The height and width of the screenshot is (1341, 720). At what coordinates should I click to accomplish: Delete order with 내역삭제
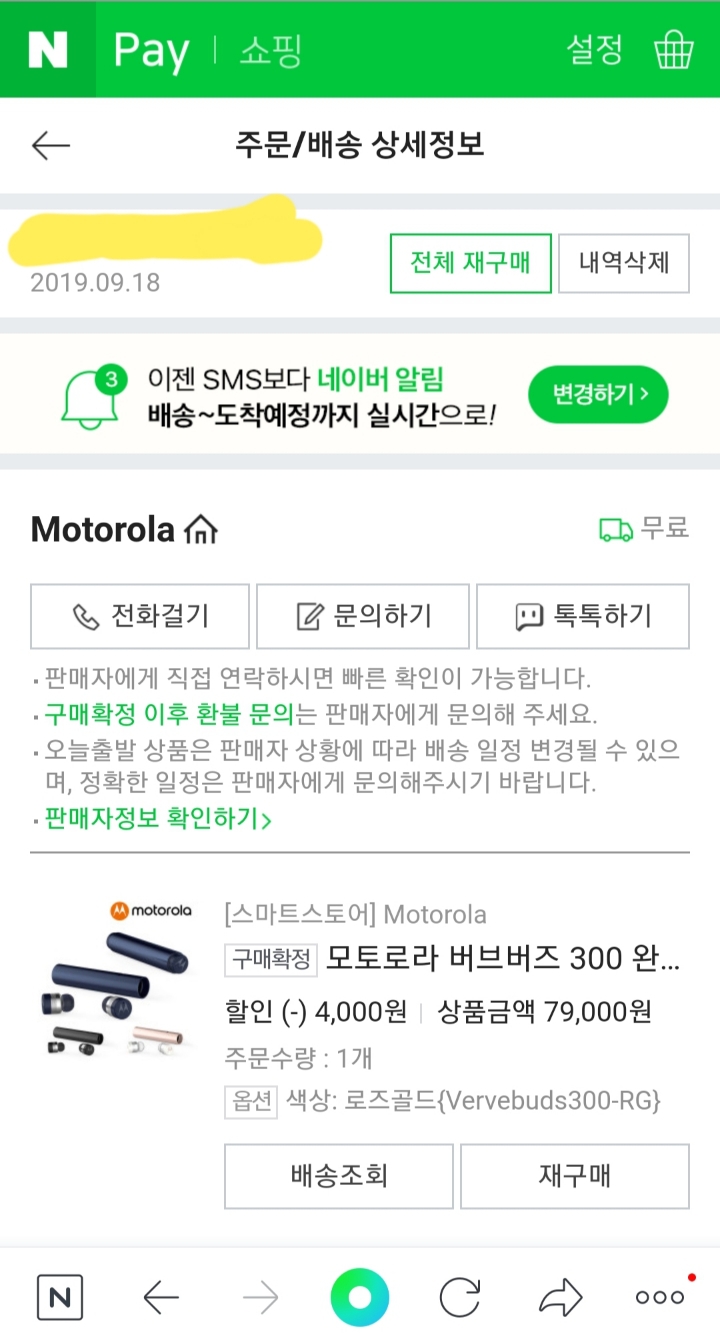624,263
